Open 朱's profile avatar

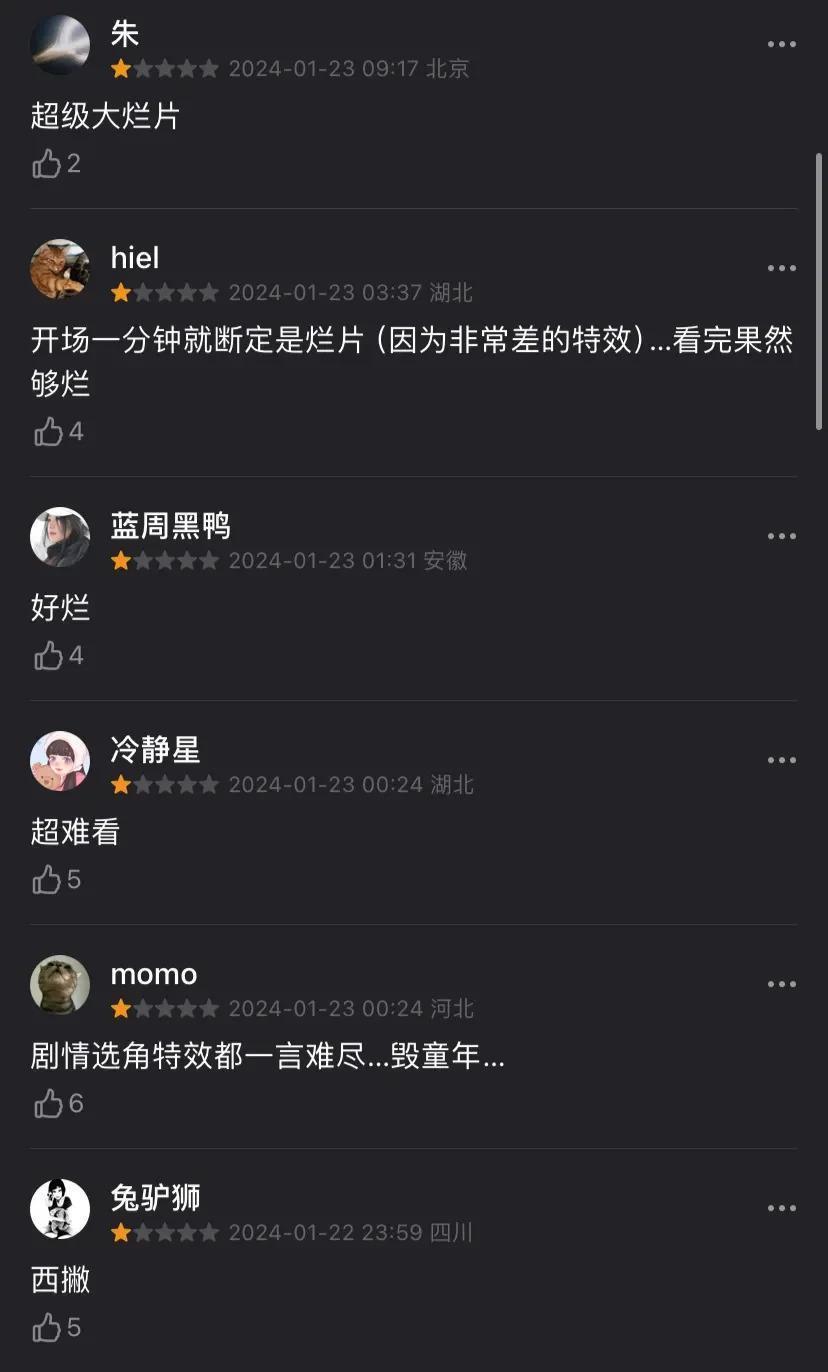pyautogui.click(x=60, y=44)
